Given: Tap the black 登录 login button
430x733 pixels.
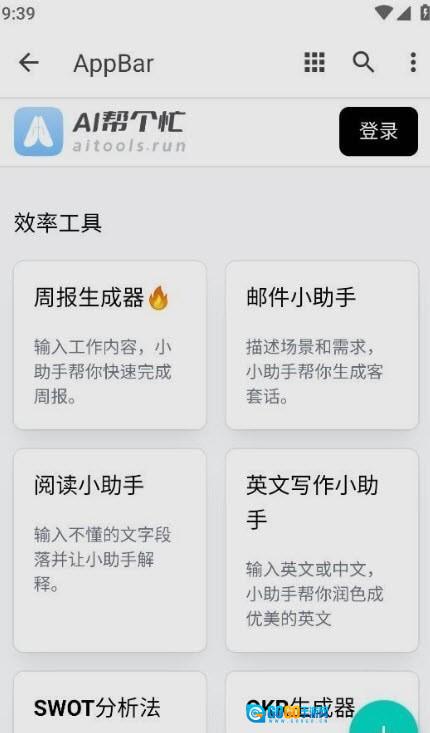Looking at the screenshot, I should 379,131.
